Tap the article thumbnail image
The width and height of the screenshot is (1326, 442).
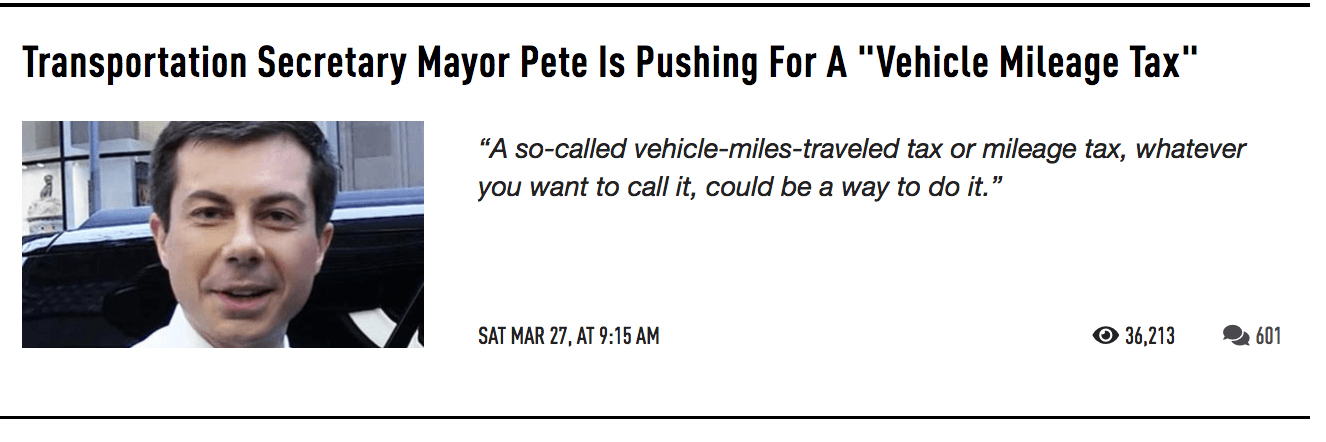[223, 235]
